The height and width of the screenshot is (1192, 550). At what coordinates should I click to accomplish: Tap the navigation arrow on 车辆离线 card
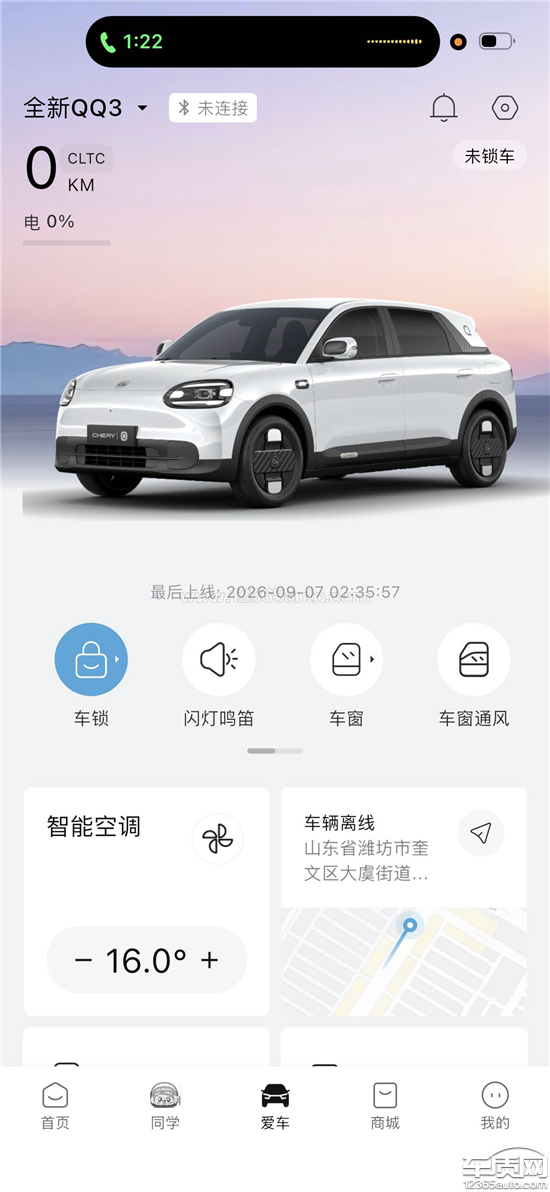[x=481, y=833]
